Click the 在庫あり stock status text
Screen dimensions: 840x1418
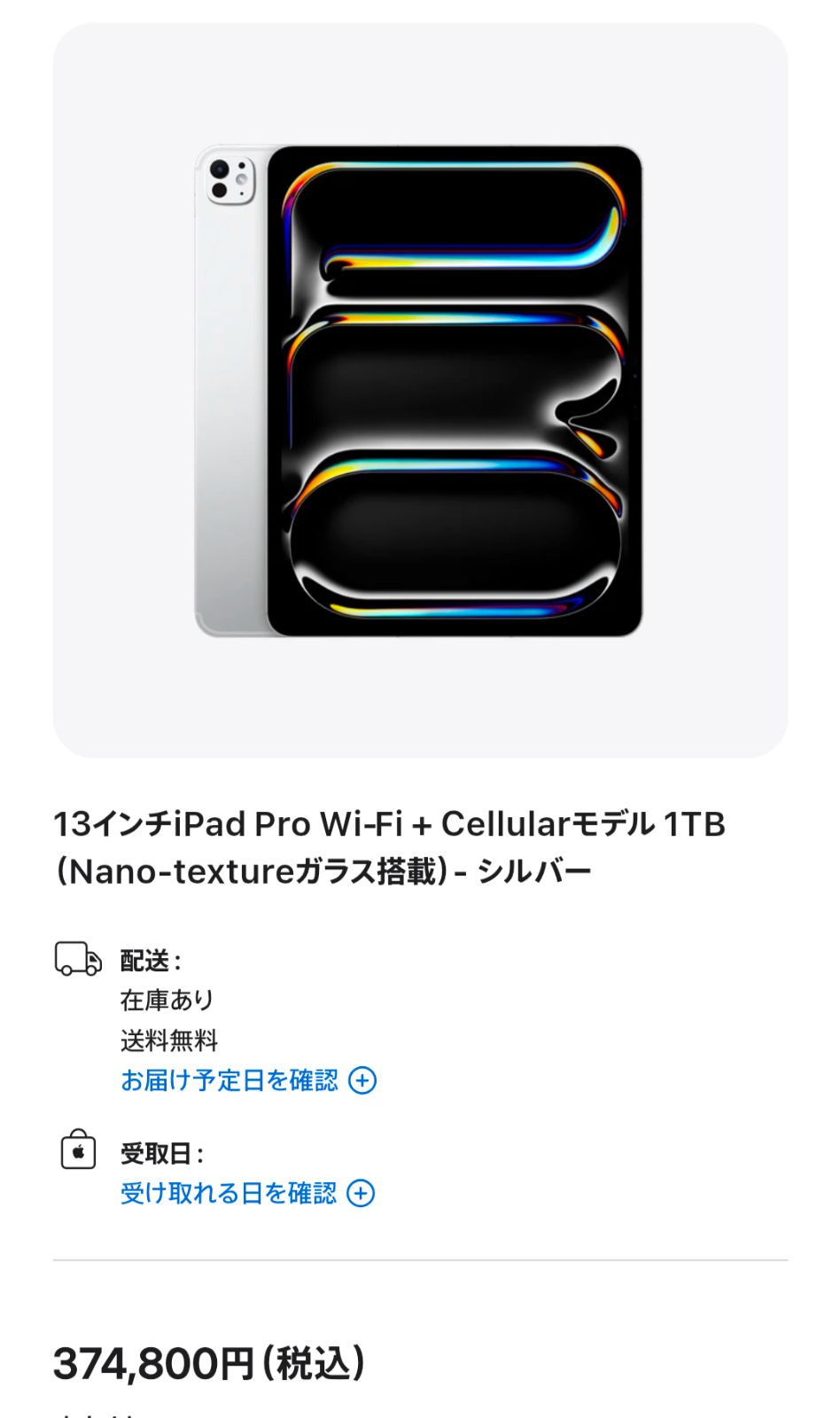pyautogui.click(x=167, y=998)
